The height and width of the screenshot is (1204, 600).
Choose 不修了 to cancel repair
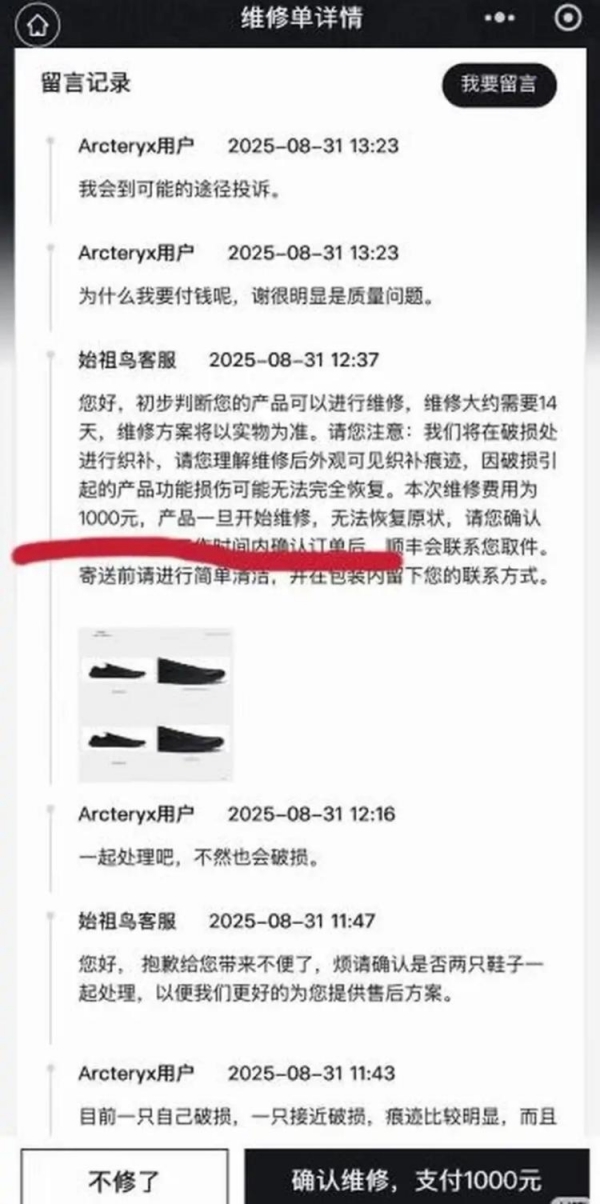point(123,1180)
